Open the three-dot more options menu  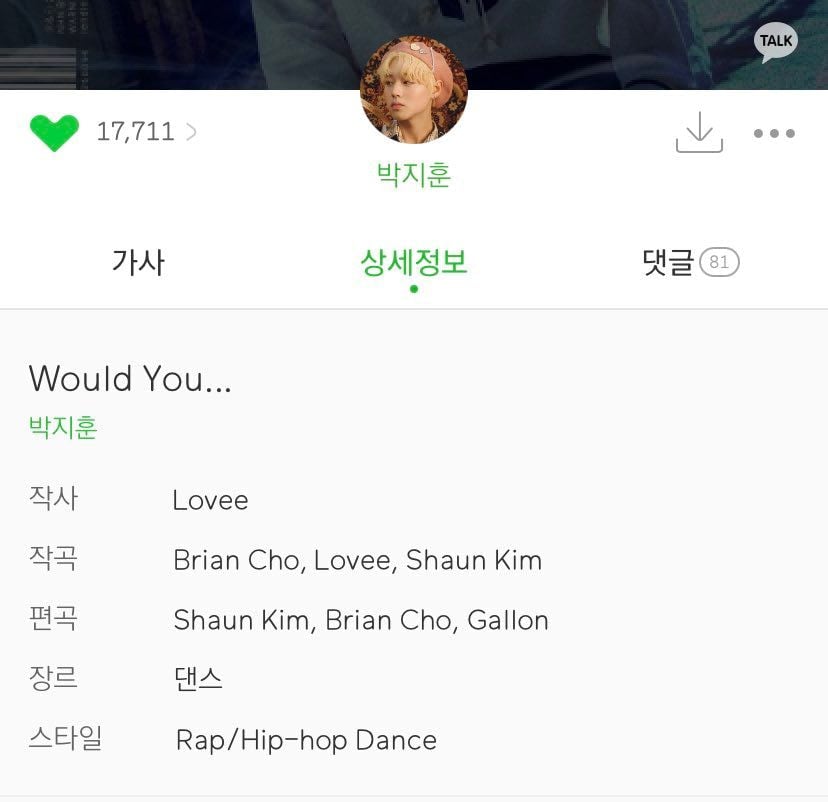774,133
